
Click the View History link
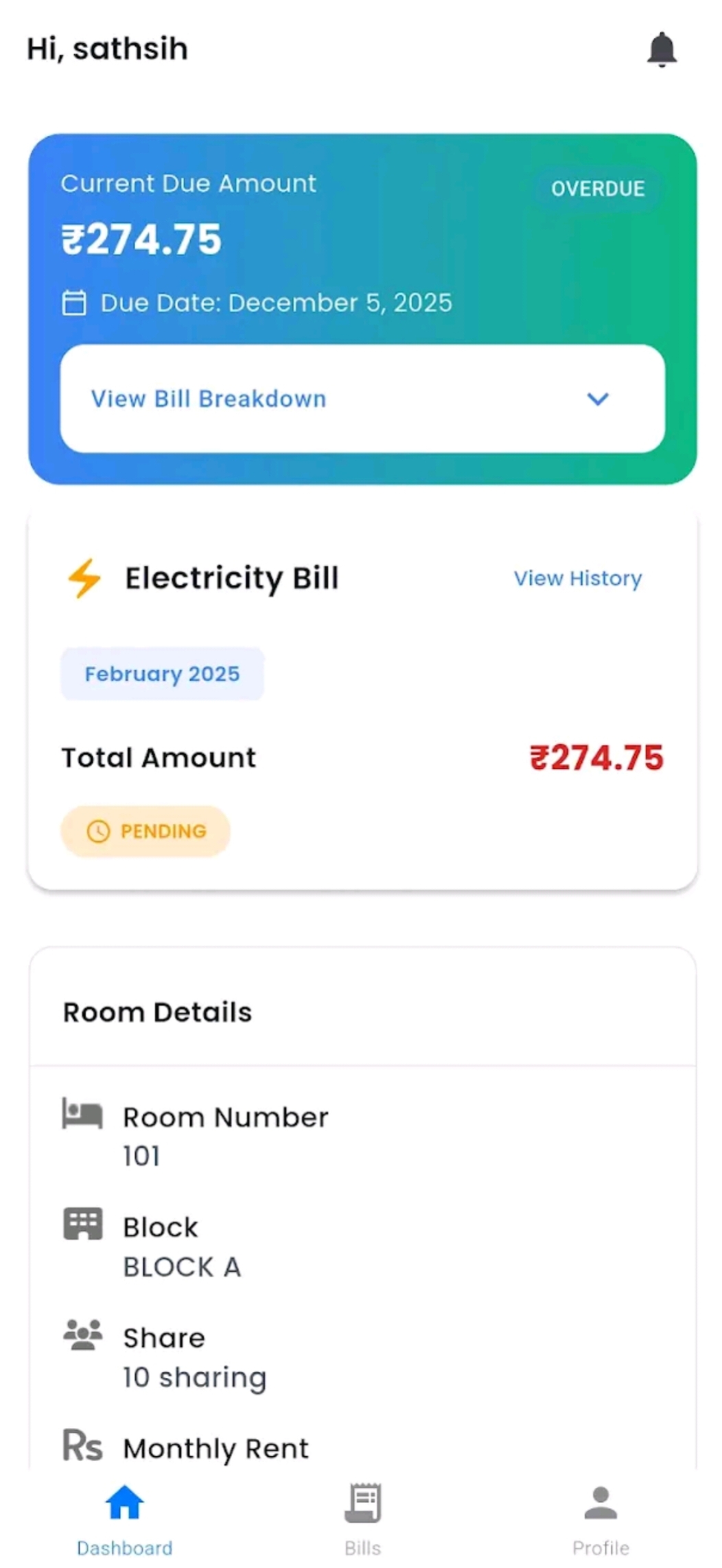tap(577, 579)
